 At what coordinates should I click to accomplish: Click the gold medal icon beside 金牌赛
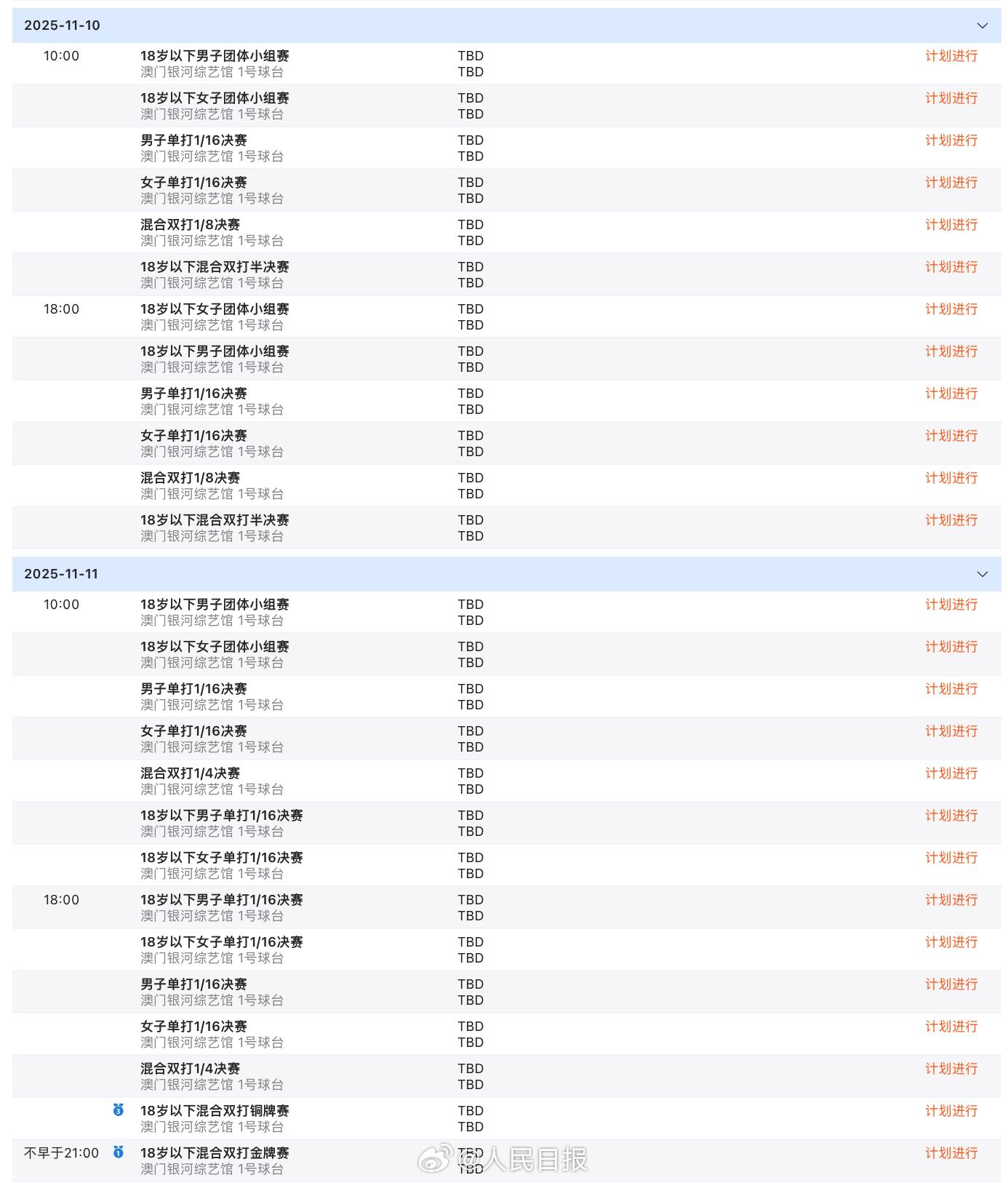[118, 1152]
